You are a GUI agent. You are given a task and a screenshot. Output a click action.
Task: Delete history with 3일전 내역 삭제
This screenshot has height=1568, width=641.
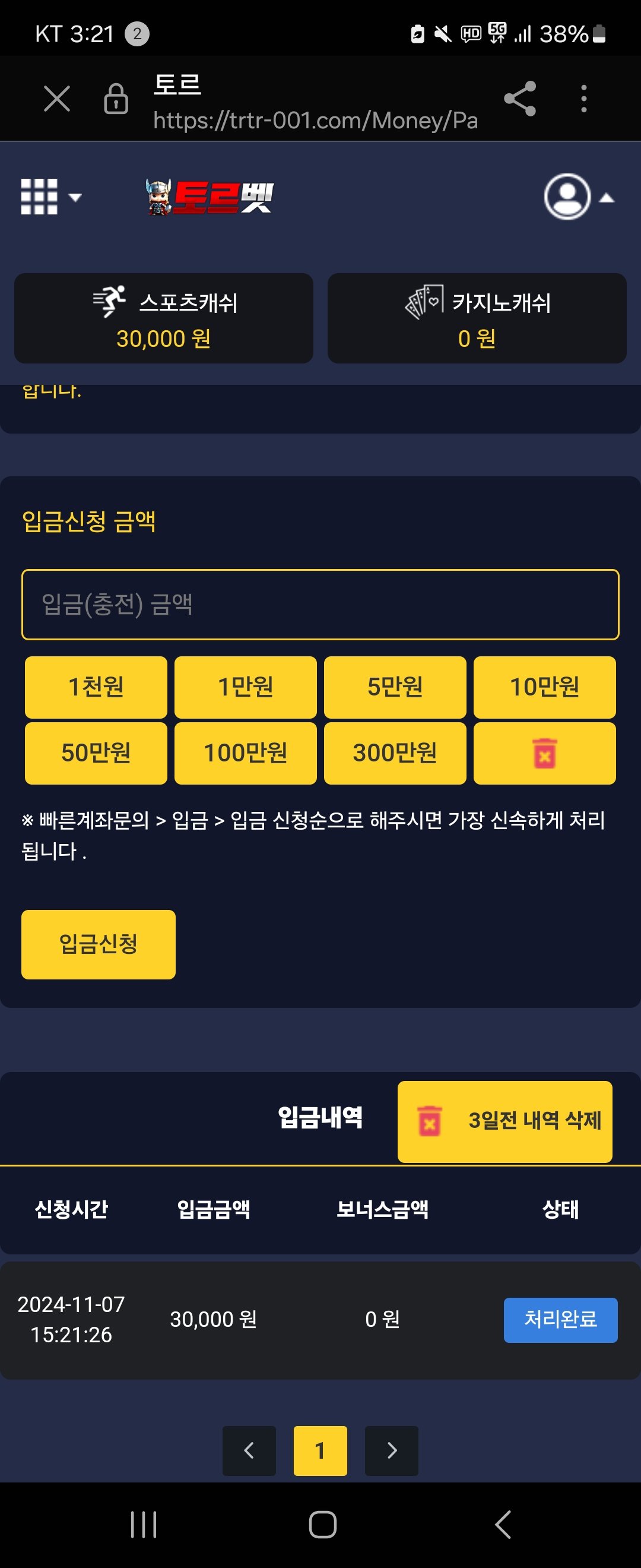[504, 1121]
